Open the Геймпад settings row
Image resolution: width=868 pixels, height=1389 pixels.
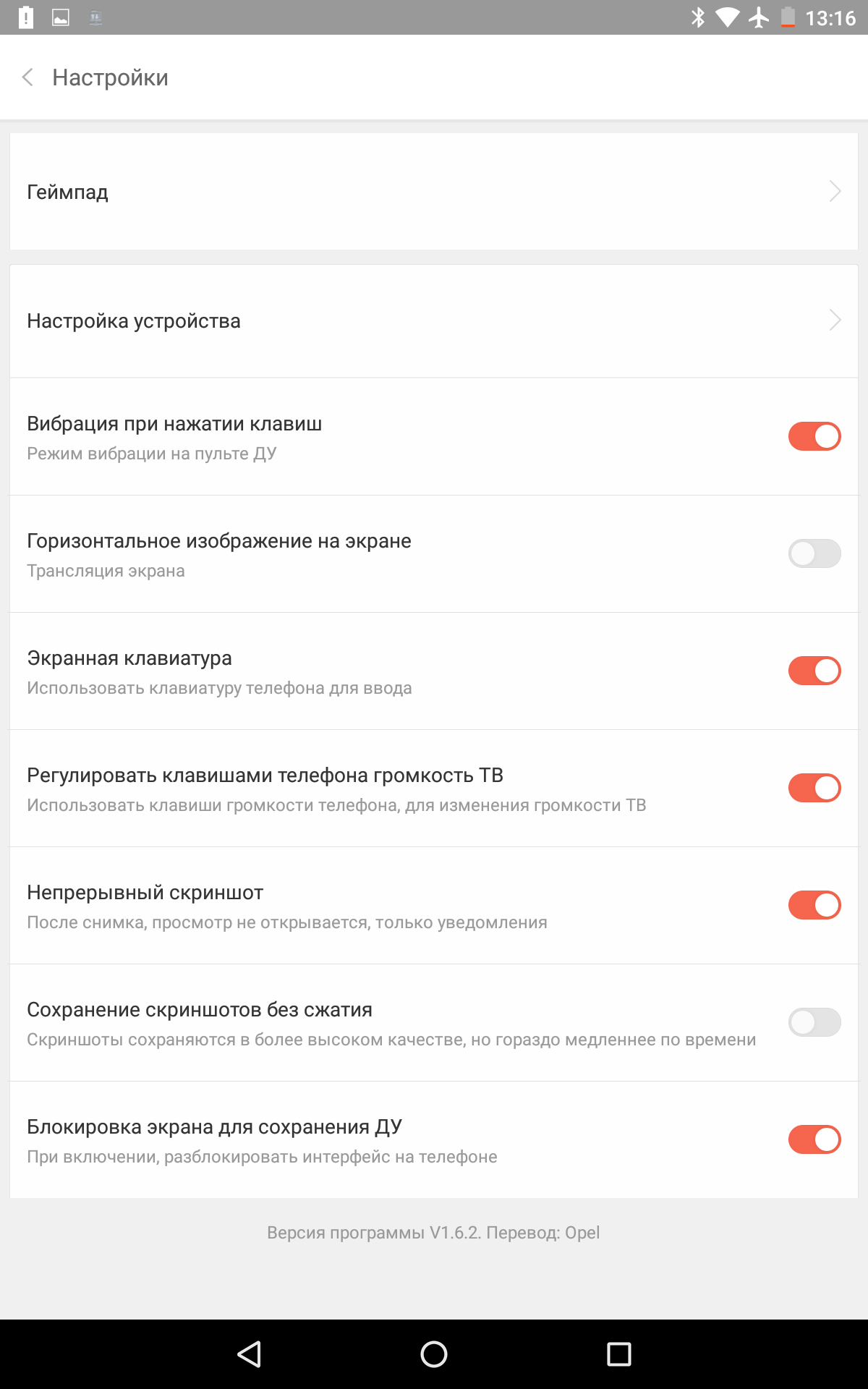pos(433,192)
